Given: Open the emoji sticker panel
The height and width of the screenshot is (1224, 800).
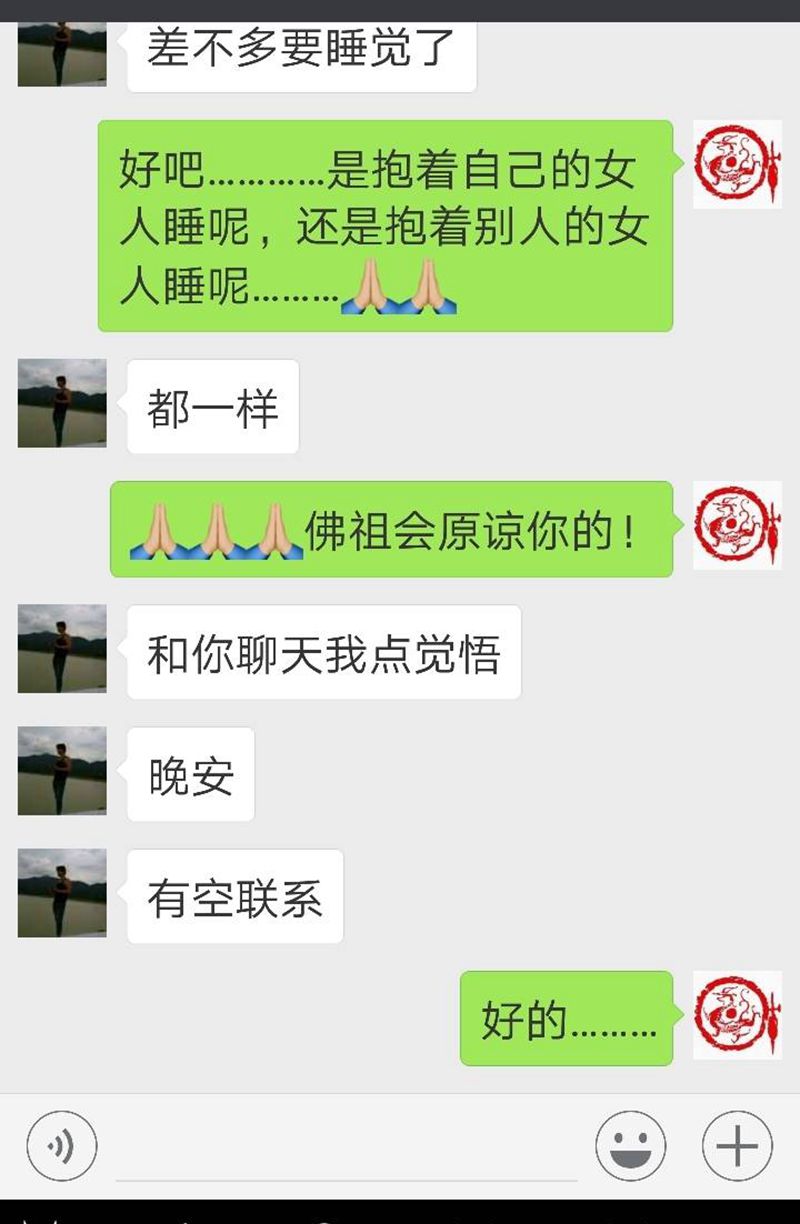Looking at the screenshot, I should [631, 1146].
